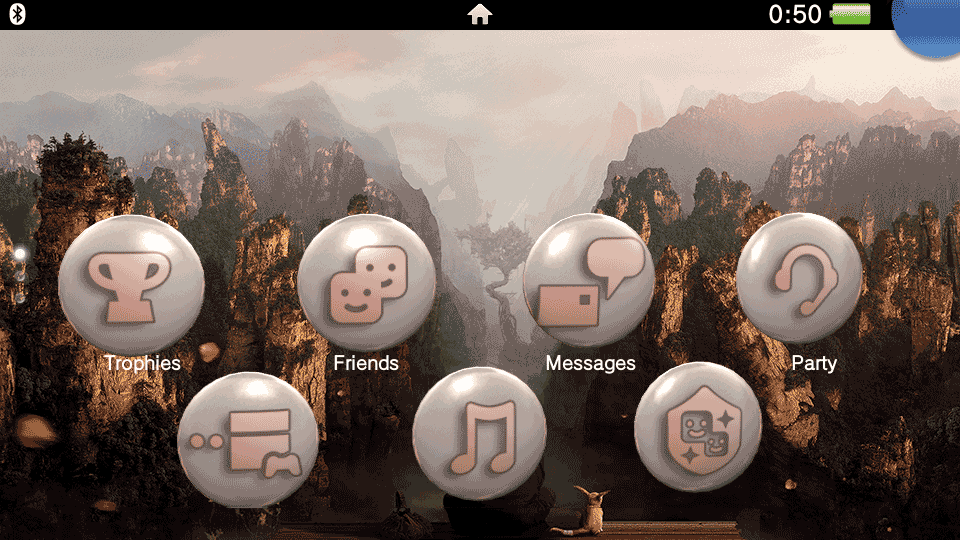Open the Messages app
This screenshot has width=960, height=540.
pyautogui.click(x=589, y=281)
